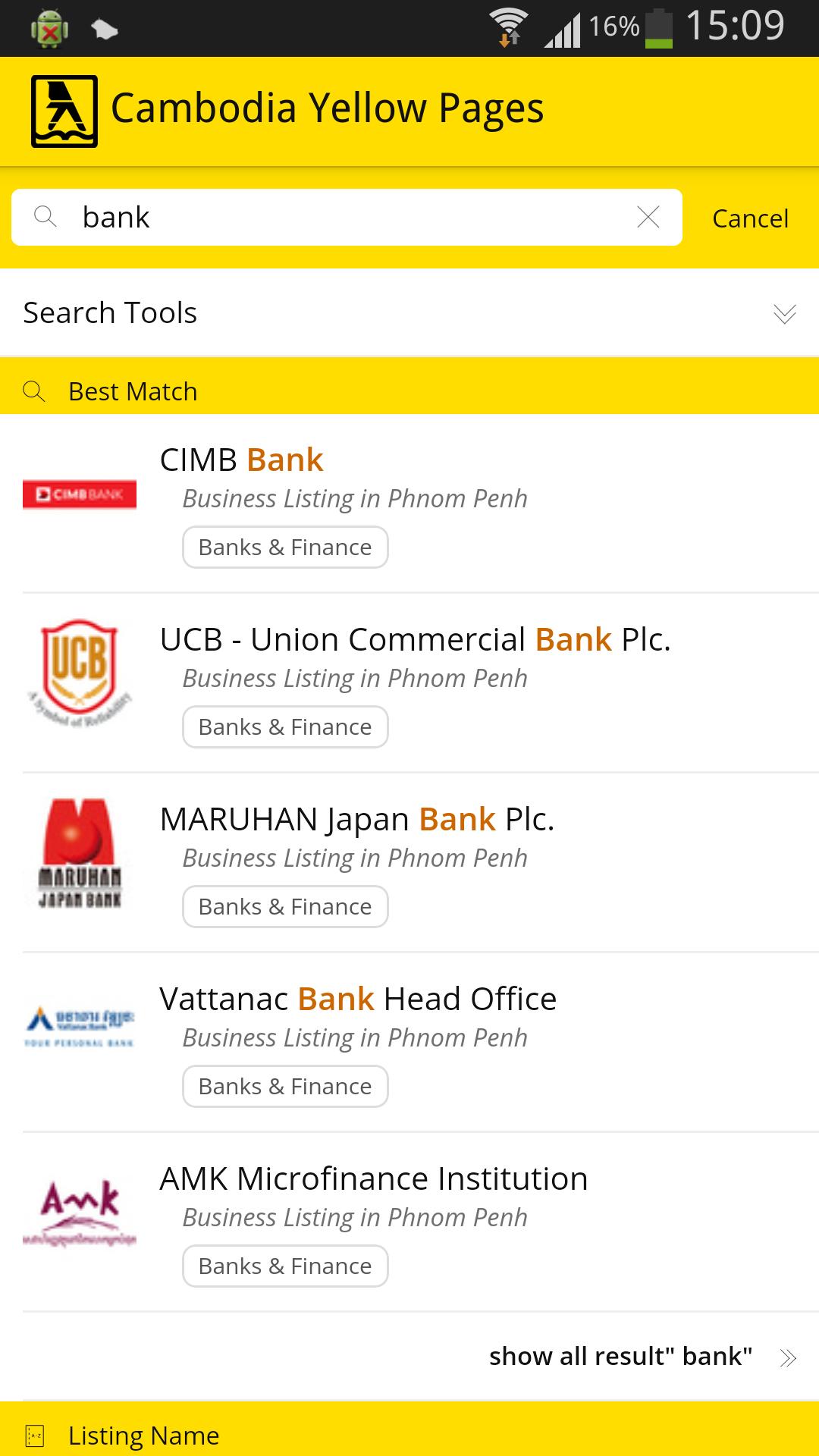Click the Best Match magnifier icon
819x1456 pixels.
coord(35,391)
